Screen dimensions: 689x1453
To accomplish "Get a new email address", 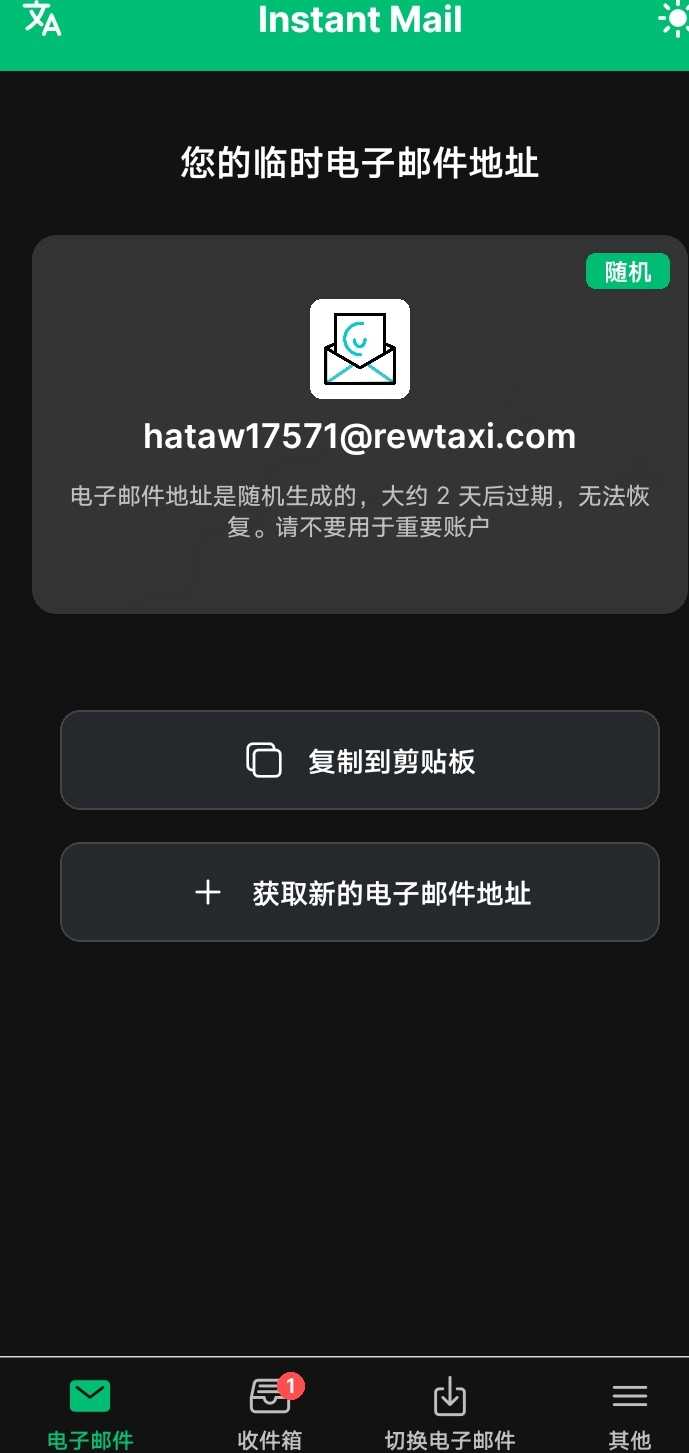I will click(360, 892).
